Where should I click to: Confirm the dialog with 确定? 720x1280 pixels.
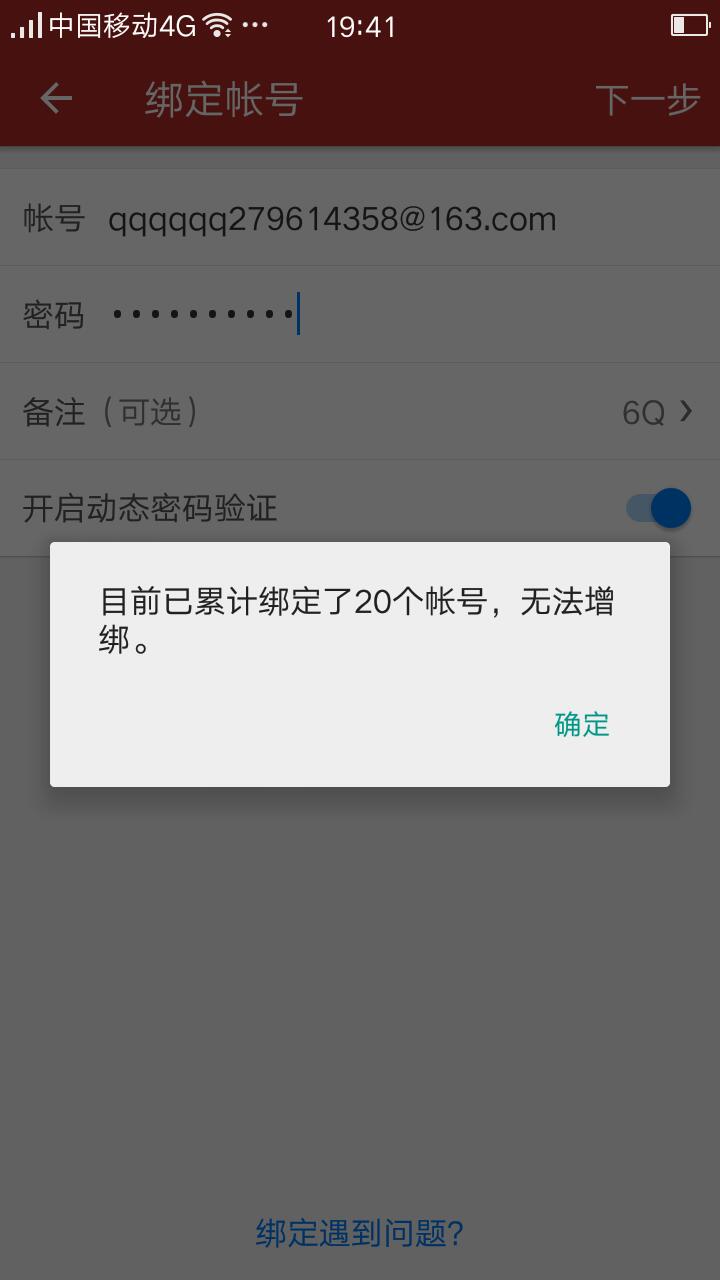[582, 724]
